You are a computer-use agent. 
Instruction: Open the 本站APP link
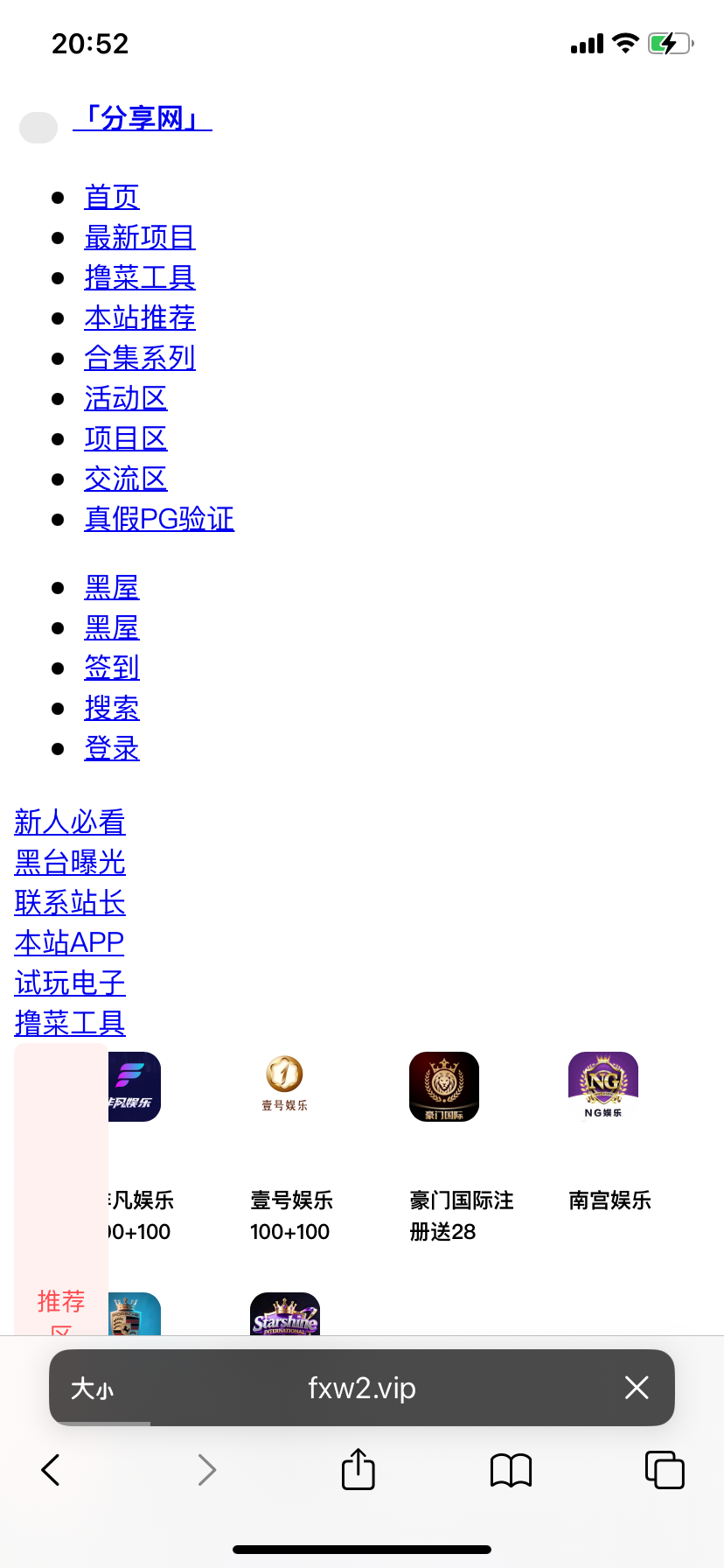click(69, 942)
